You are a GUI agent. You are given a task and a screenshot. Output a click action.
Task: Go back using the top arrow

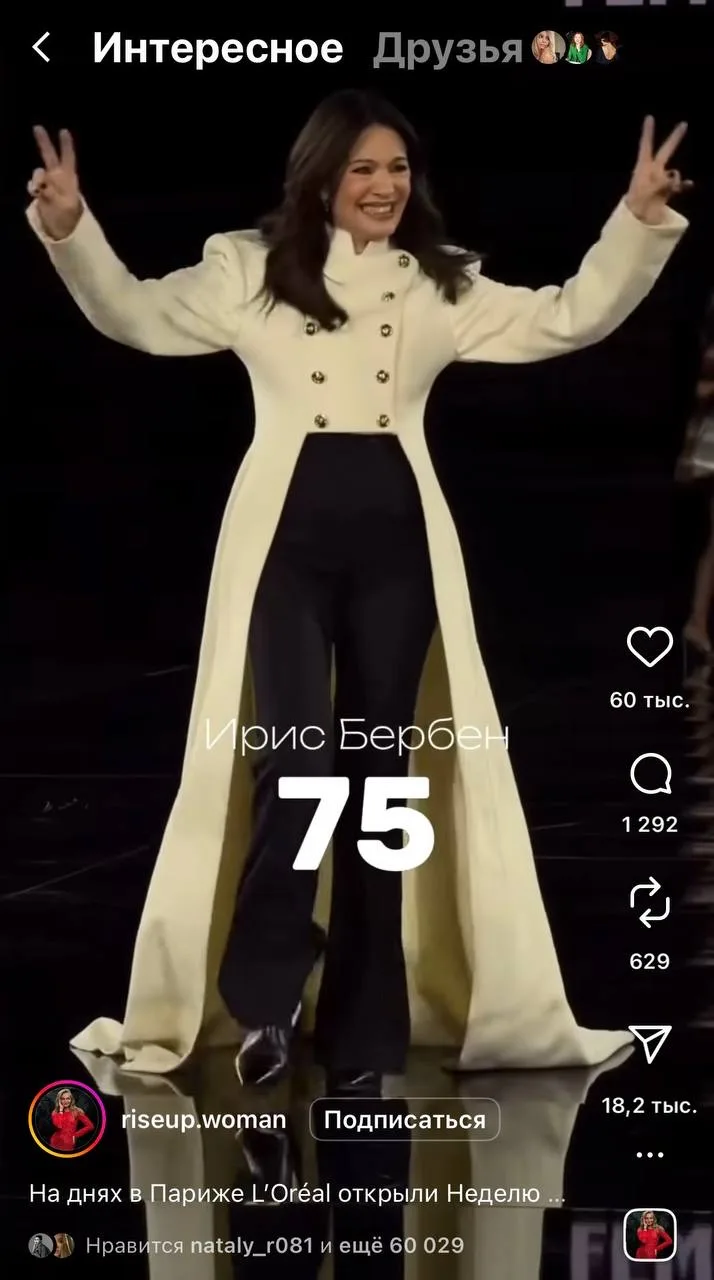pyautogui.click(x=41, y=47)
